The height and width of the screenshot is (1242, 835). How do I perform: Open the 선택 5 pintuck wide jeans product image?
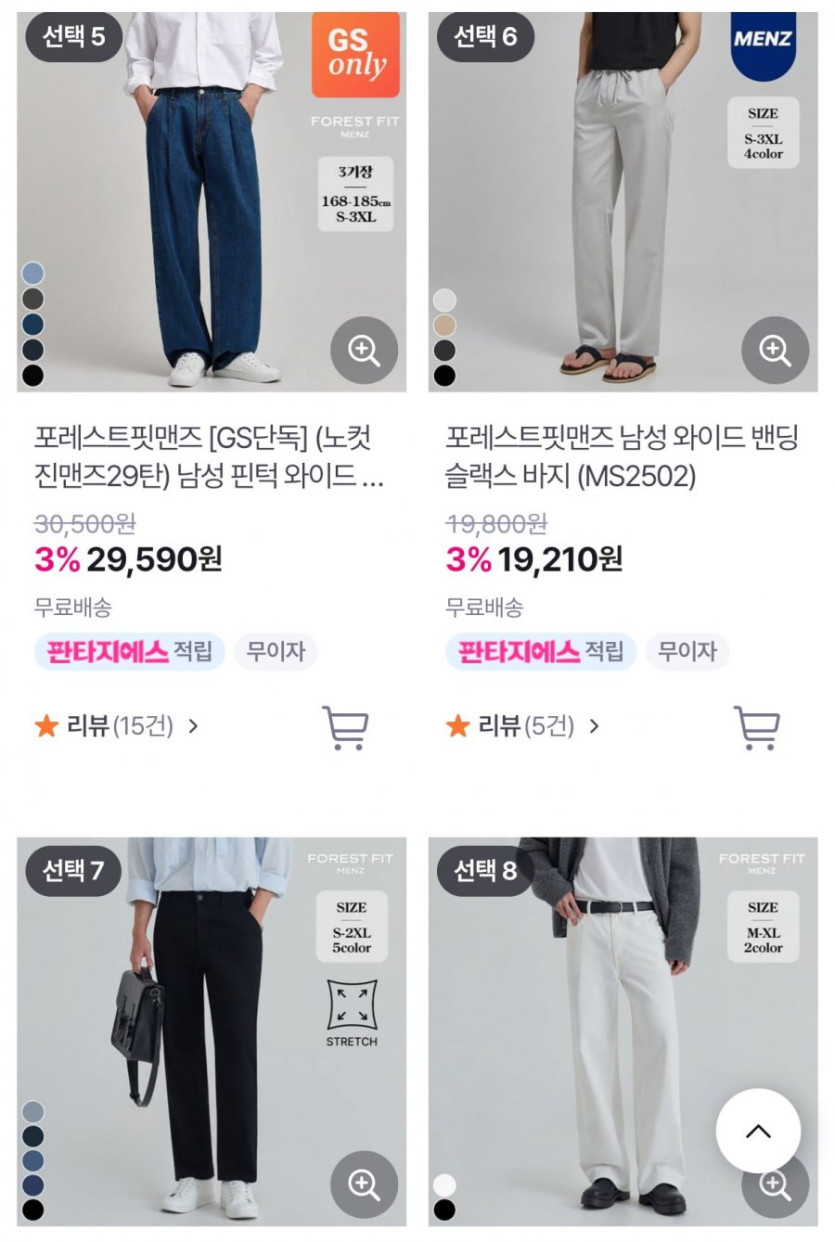[211, 200]
